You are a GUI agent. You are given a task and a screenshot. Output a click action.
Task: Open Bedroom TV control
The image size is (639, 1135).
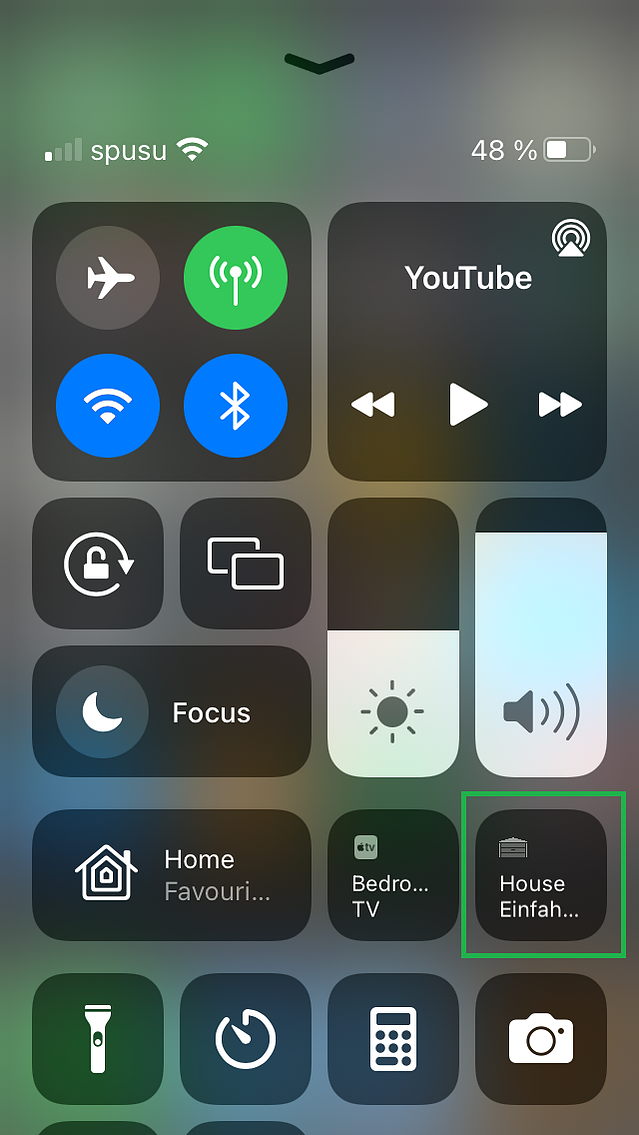[x=393, y=875]
